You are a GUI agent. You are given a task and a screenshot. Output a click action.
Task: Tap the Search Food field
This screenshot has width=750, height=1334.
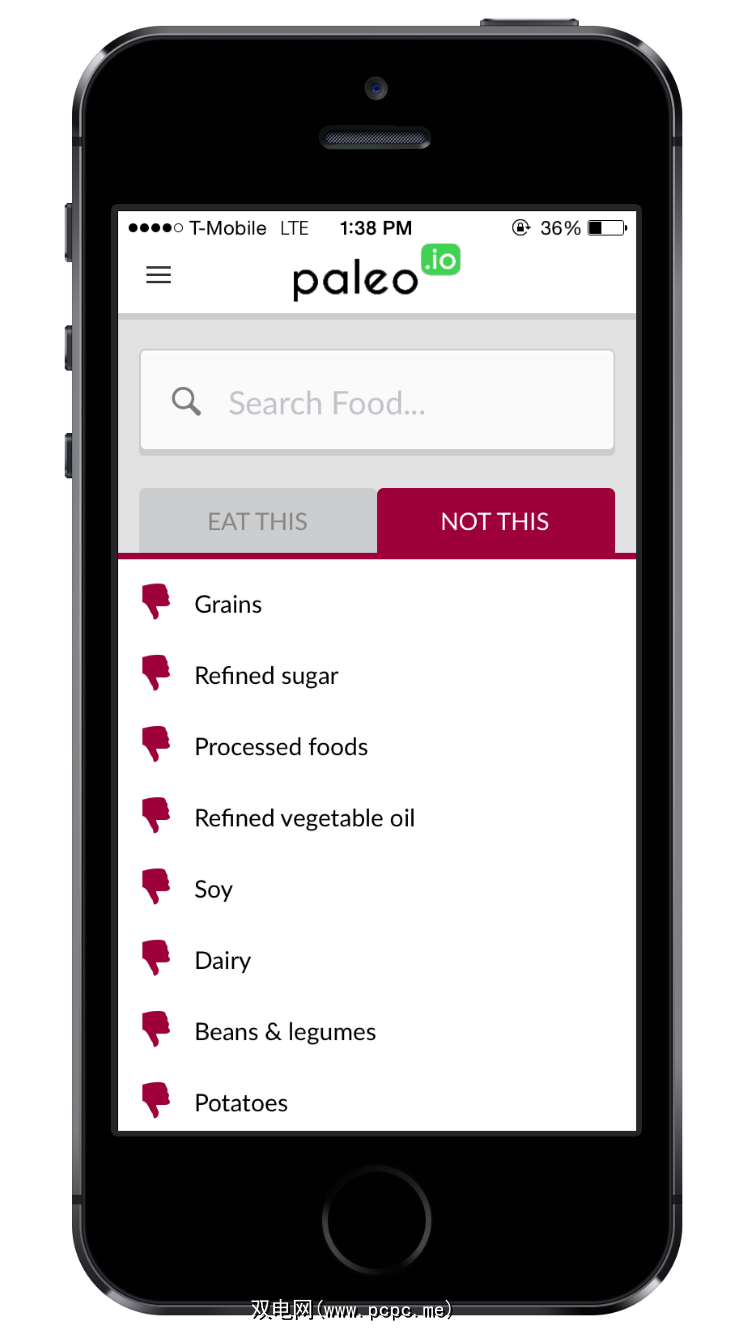pos(377,402)
